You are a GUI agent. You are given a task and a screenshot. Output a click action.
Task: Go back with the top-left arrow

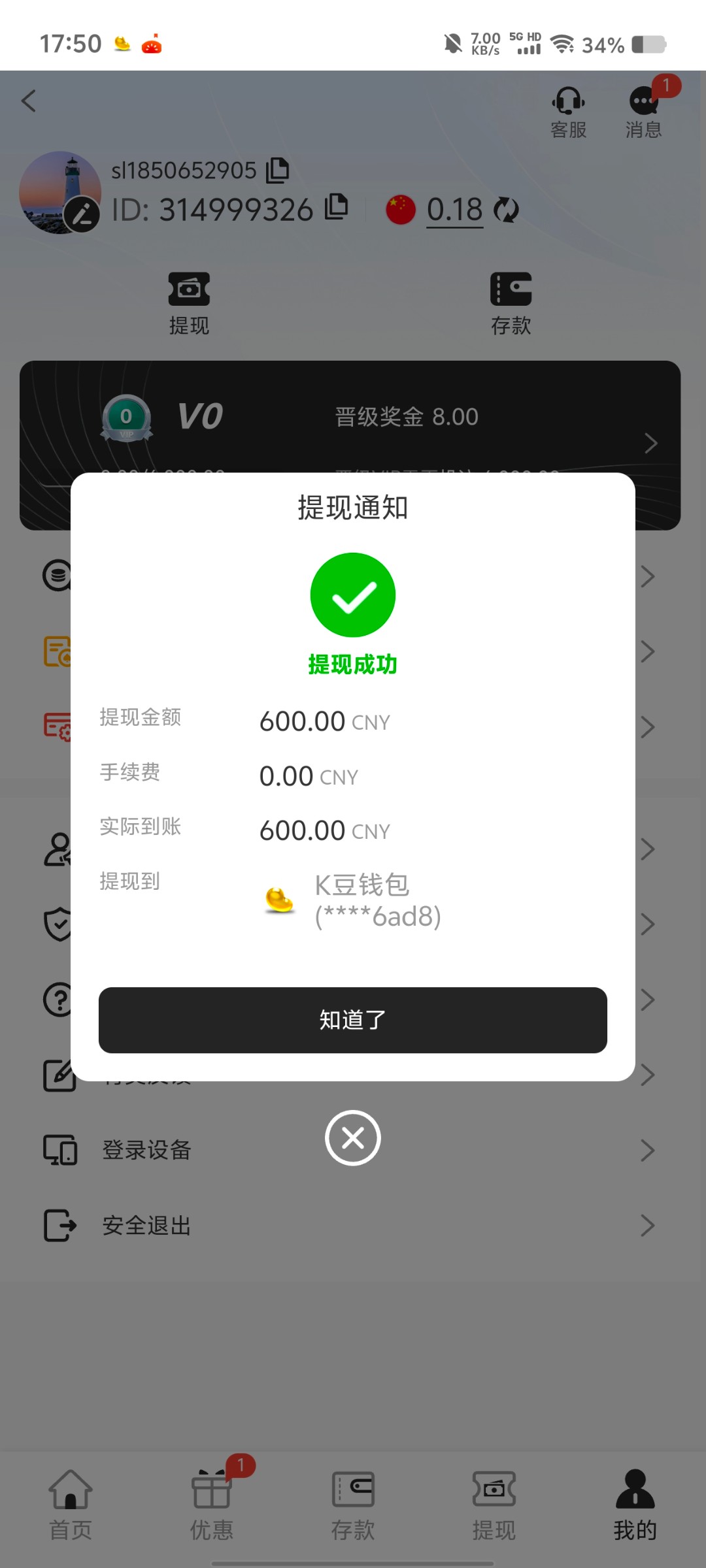[x=29, y=101]
